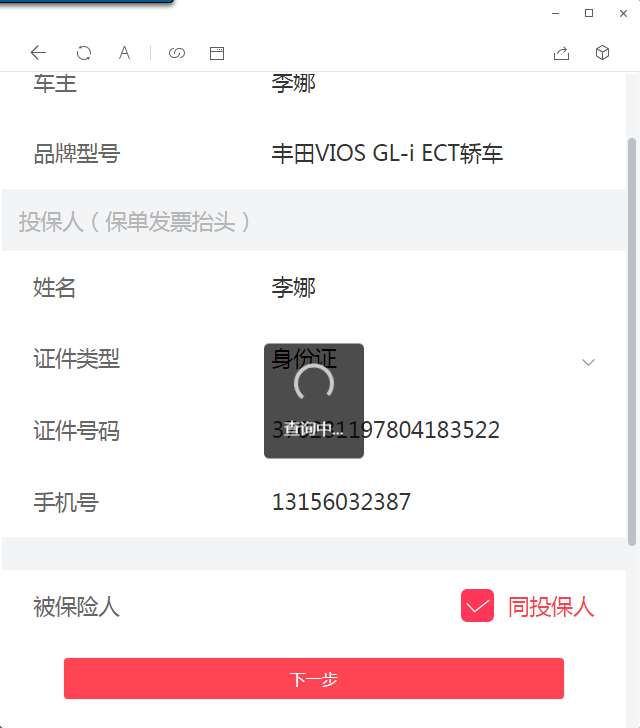
Task: Go back using the arrow icon
Action: coord(38,53)
